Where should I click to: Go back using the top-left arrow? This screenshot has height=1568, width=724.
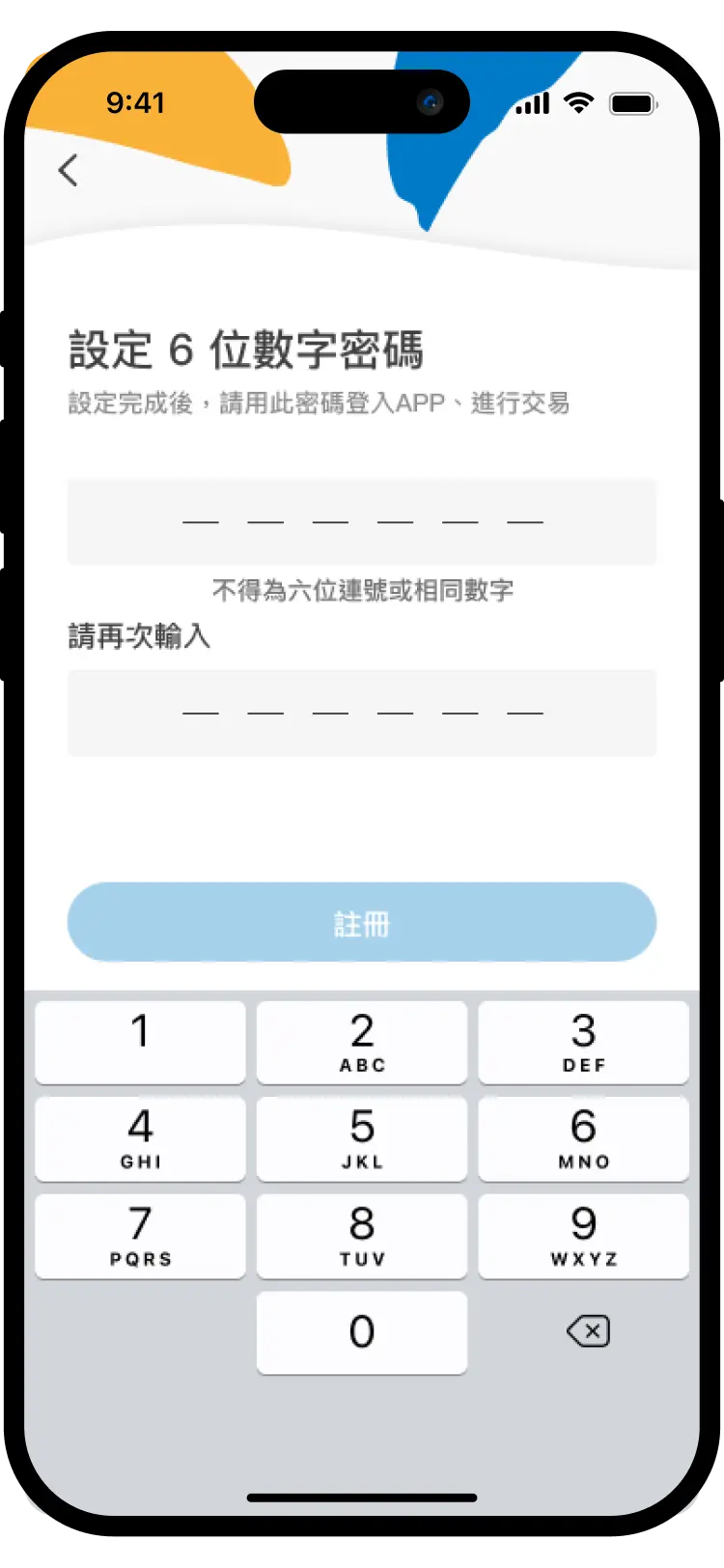click(x=68, y=171)
